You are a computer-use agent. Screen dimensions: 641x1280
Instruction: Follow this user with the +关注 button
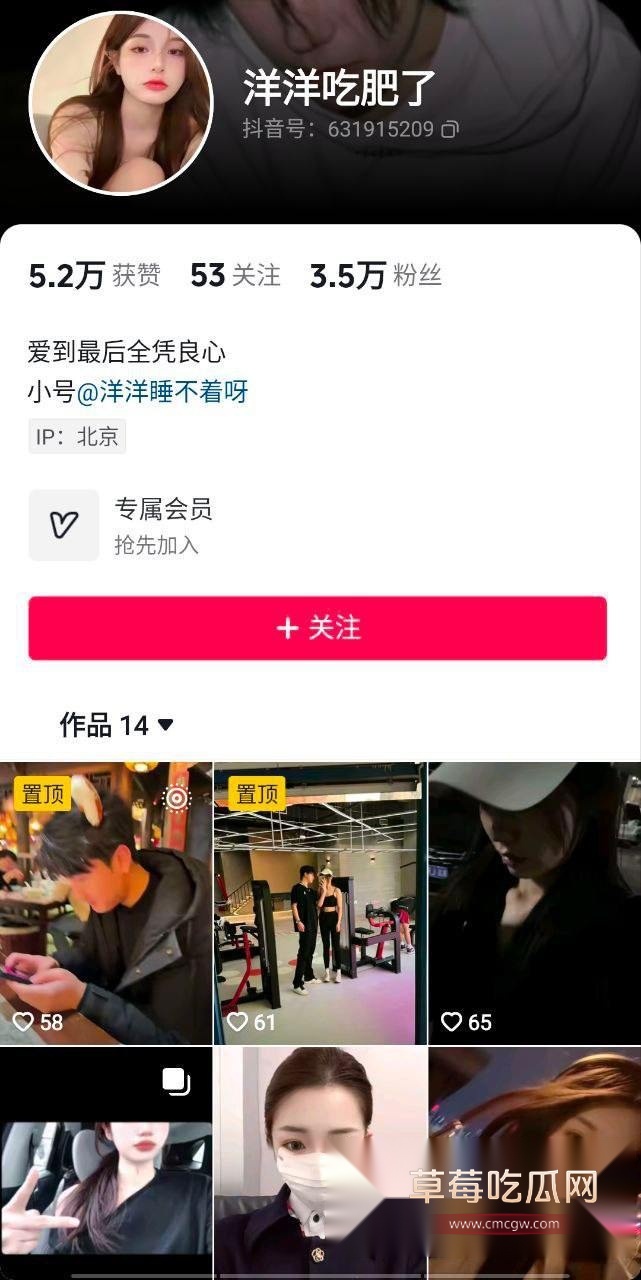click(x=317, y=628)
